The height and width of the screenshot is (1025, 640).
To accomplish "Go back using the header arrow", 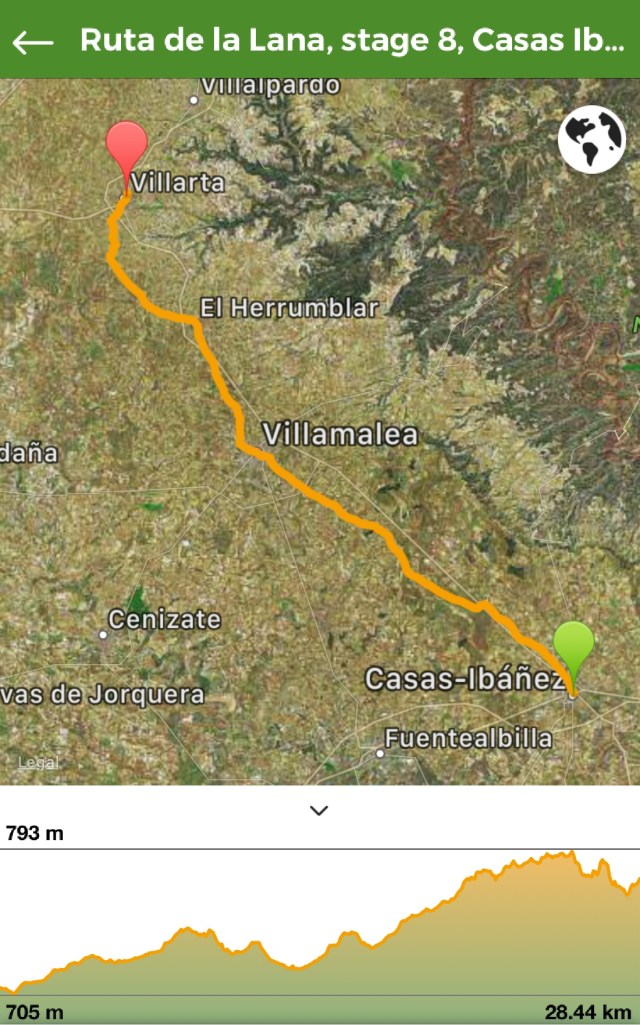I will pos(33,41).
